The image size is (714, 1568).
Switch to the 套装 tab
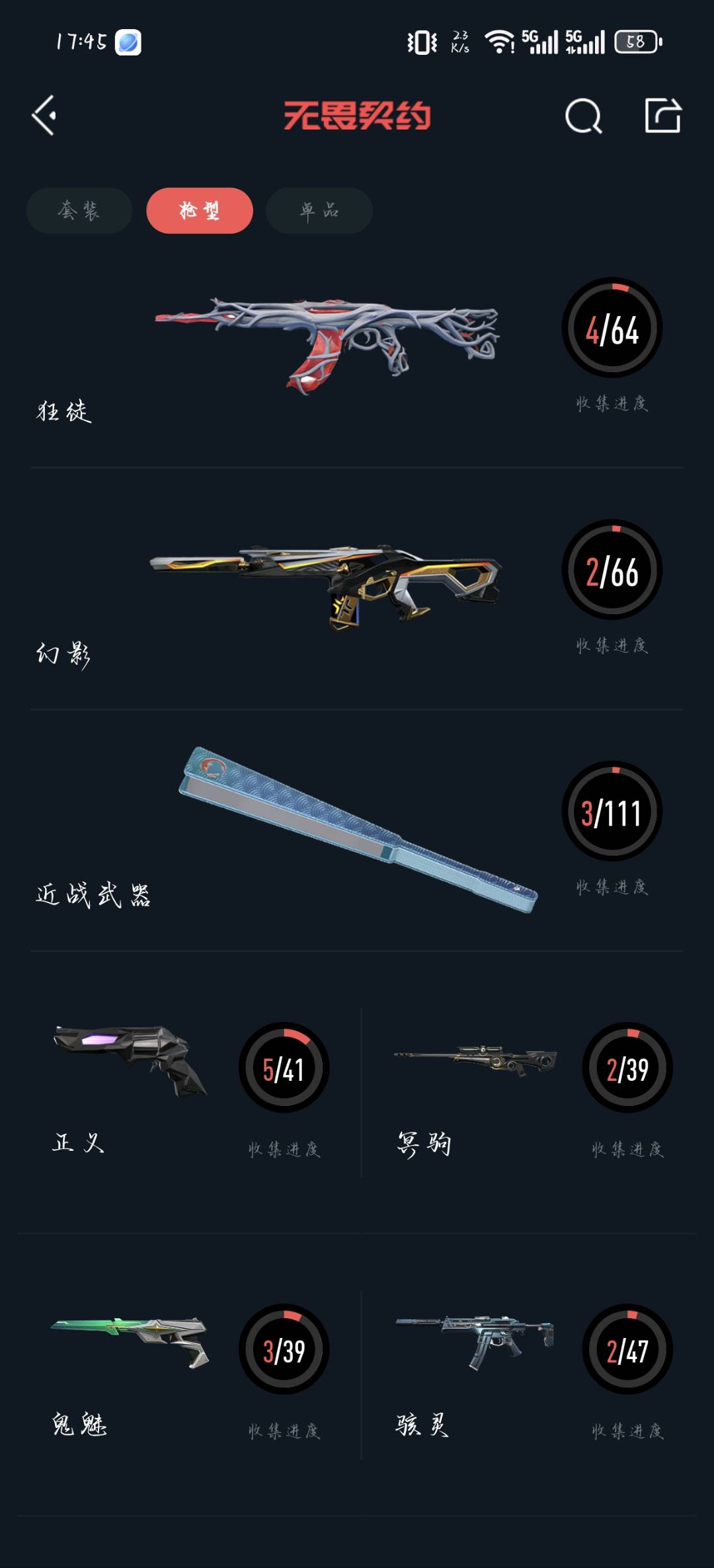79,211
